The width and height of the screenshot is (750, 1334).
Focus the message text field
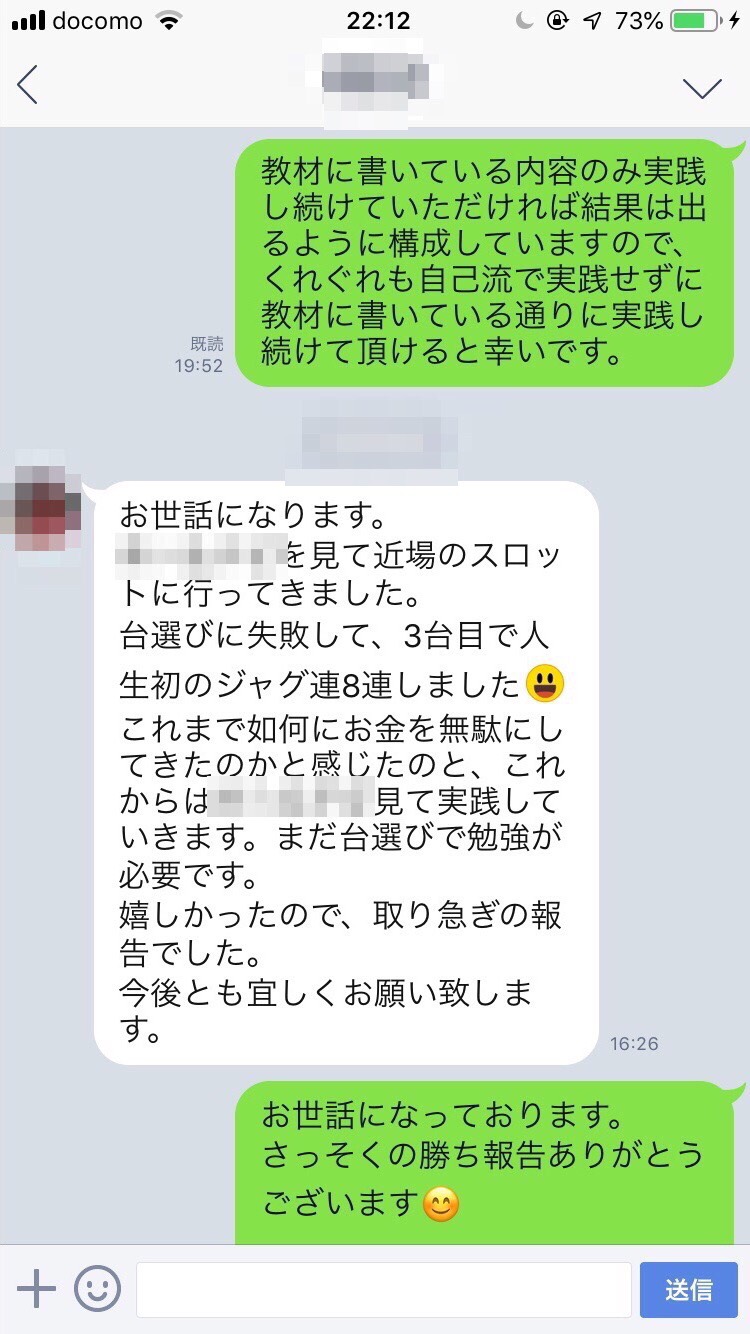click(x=383, y=1289)
